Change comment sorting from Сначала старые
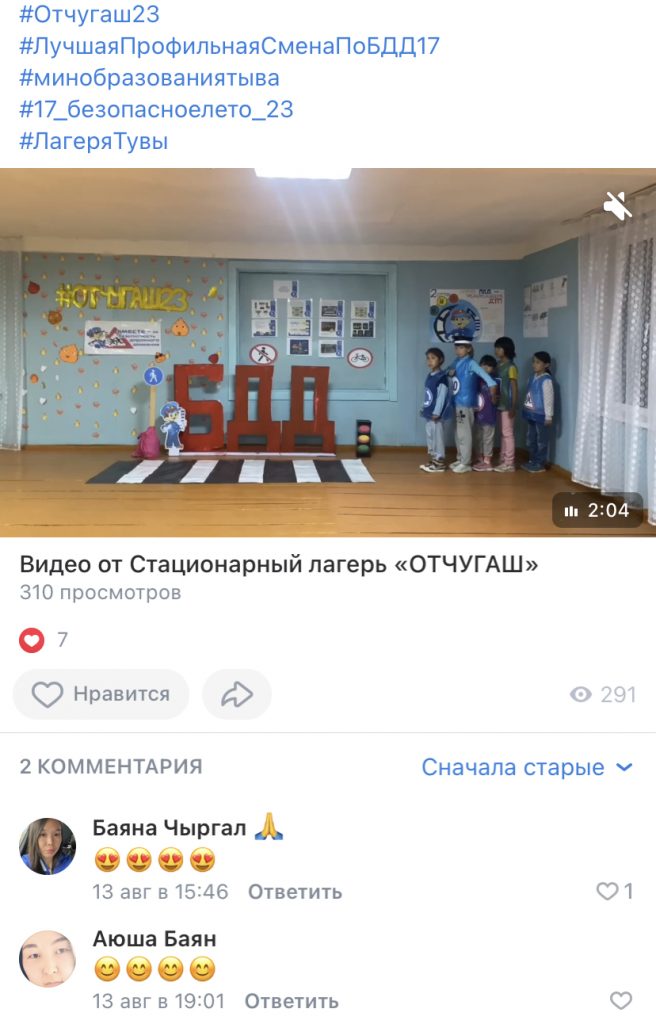 (x=527, y=767)
